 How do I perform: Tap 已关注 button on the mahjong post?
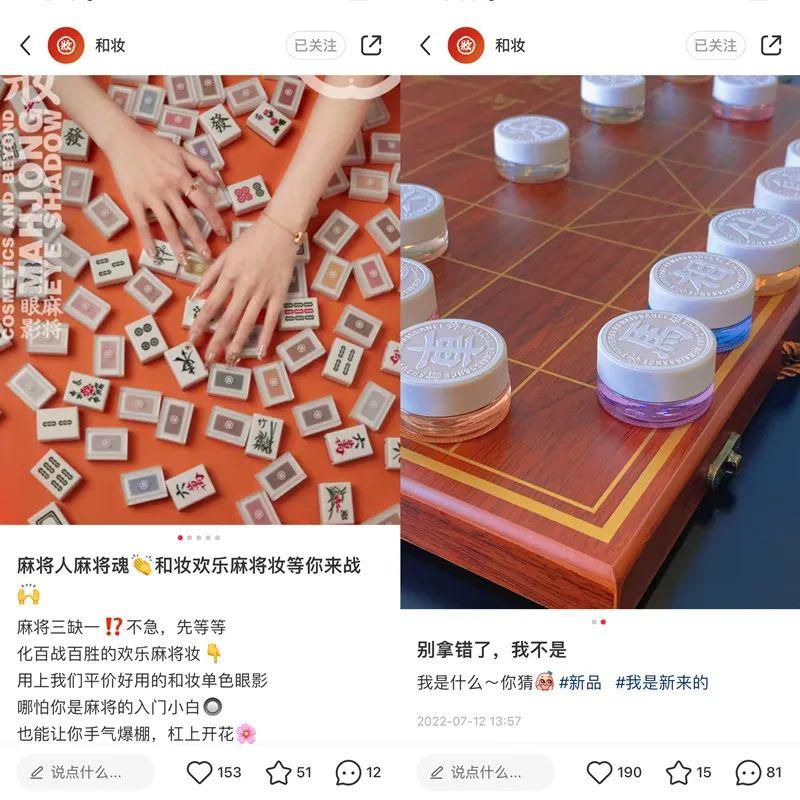(315, 45)
